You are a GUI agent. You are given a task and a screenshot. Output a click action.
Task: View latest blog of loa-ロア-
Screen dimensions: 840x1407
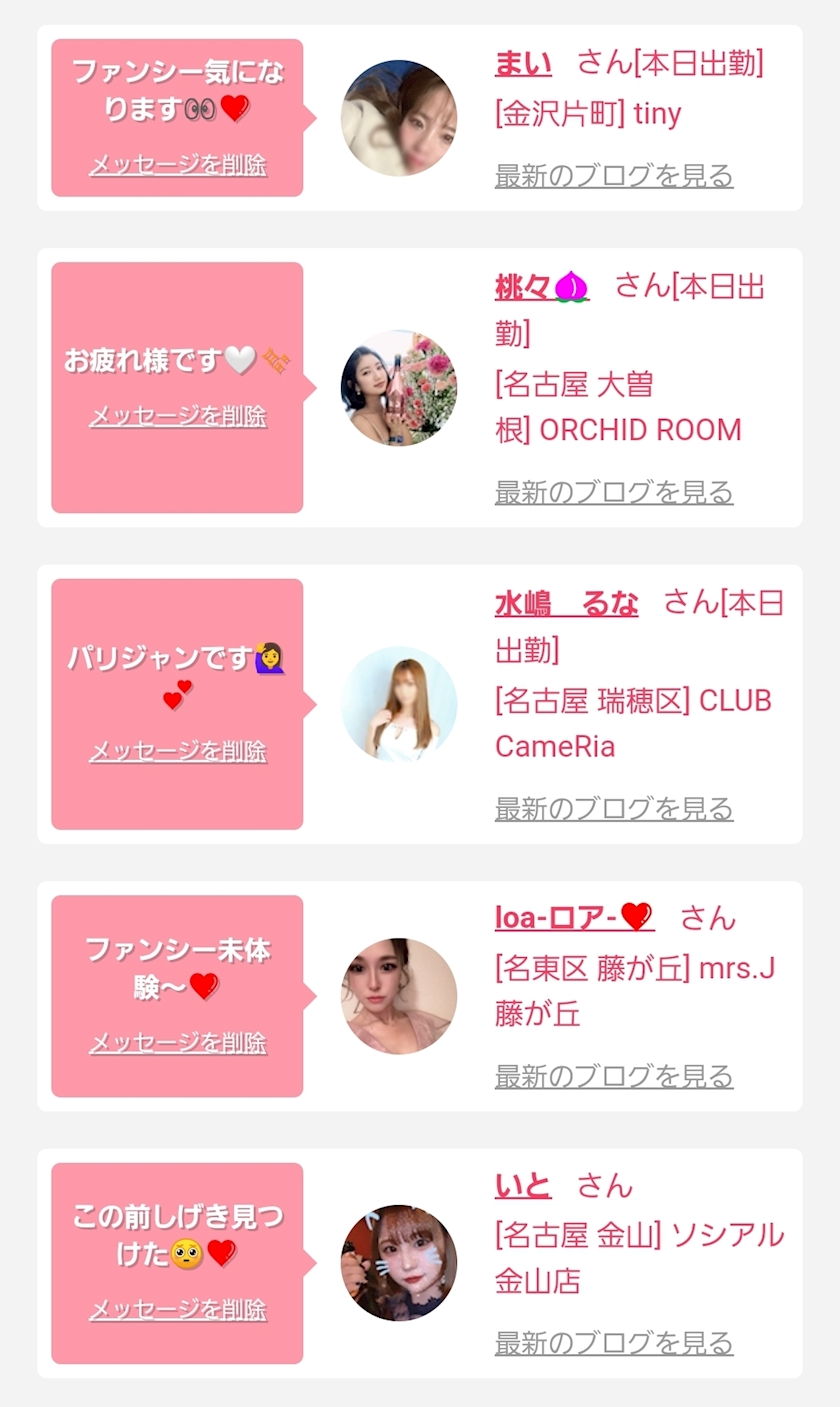coord(614,1076)
